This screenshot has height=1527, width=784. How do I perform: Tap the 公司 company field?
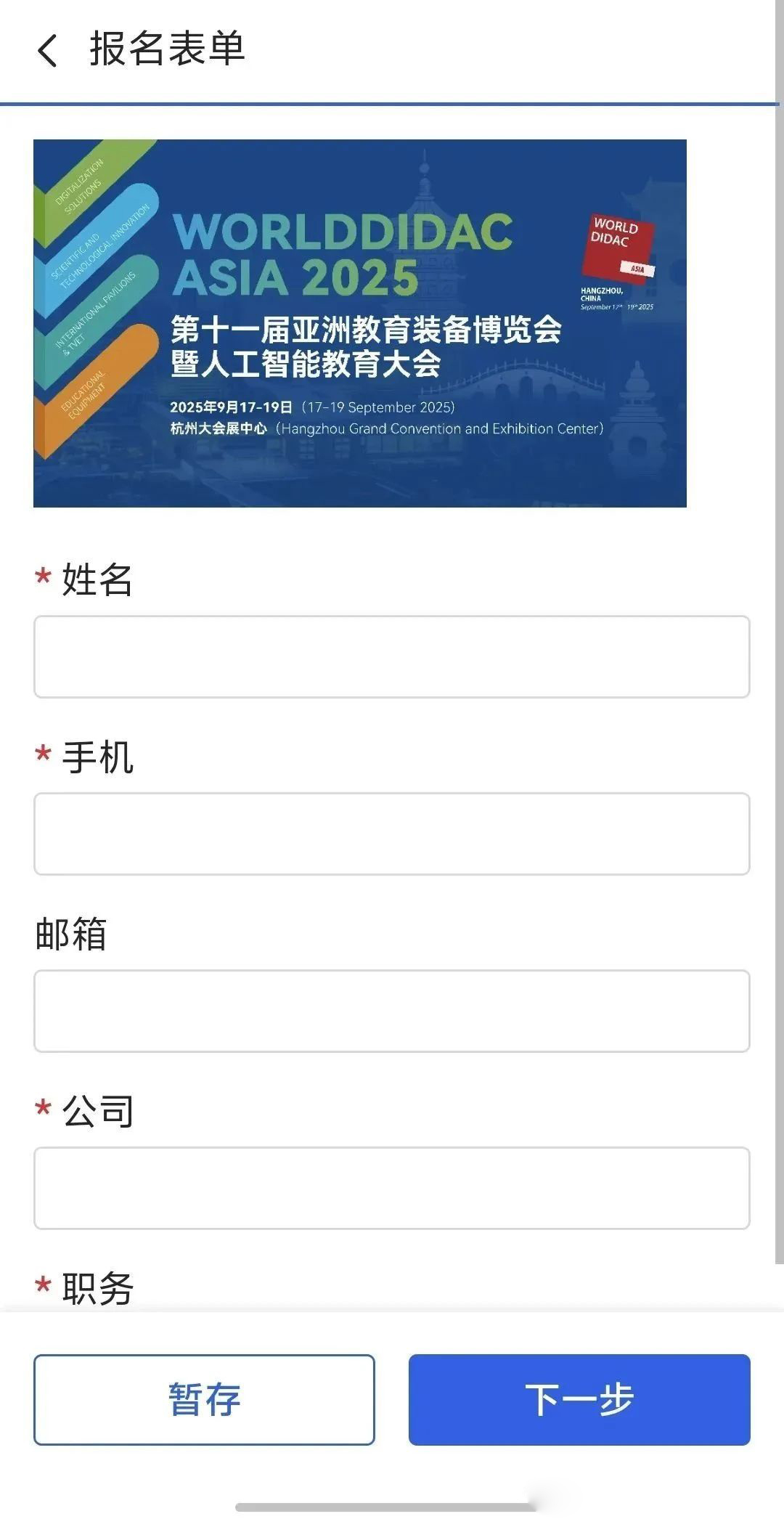click(x=391, y=1188)
